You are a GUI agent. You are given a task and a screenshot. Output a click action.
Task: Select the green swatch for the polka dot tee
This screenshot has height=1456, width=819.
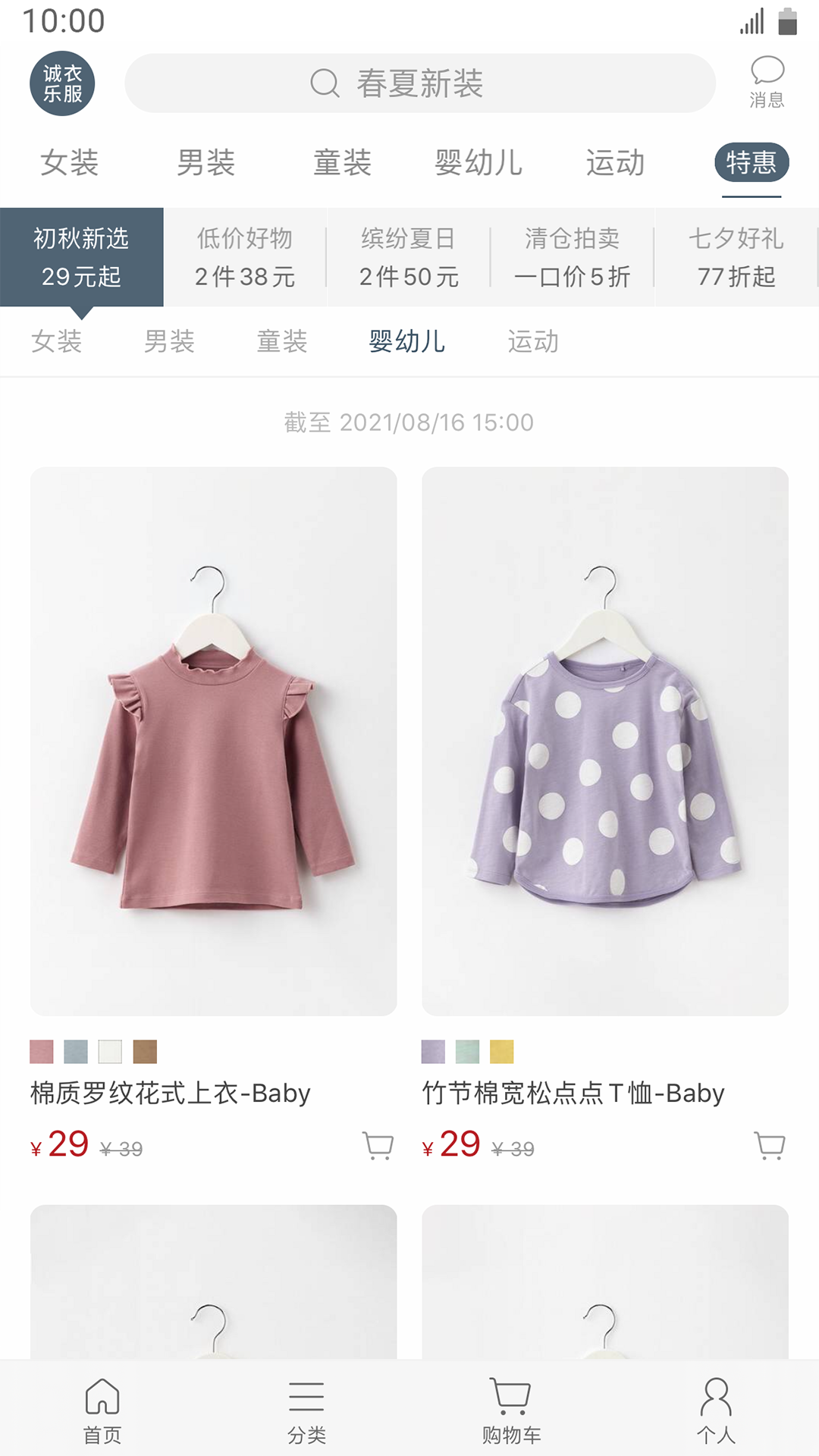pos(466,1052)
